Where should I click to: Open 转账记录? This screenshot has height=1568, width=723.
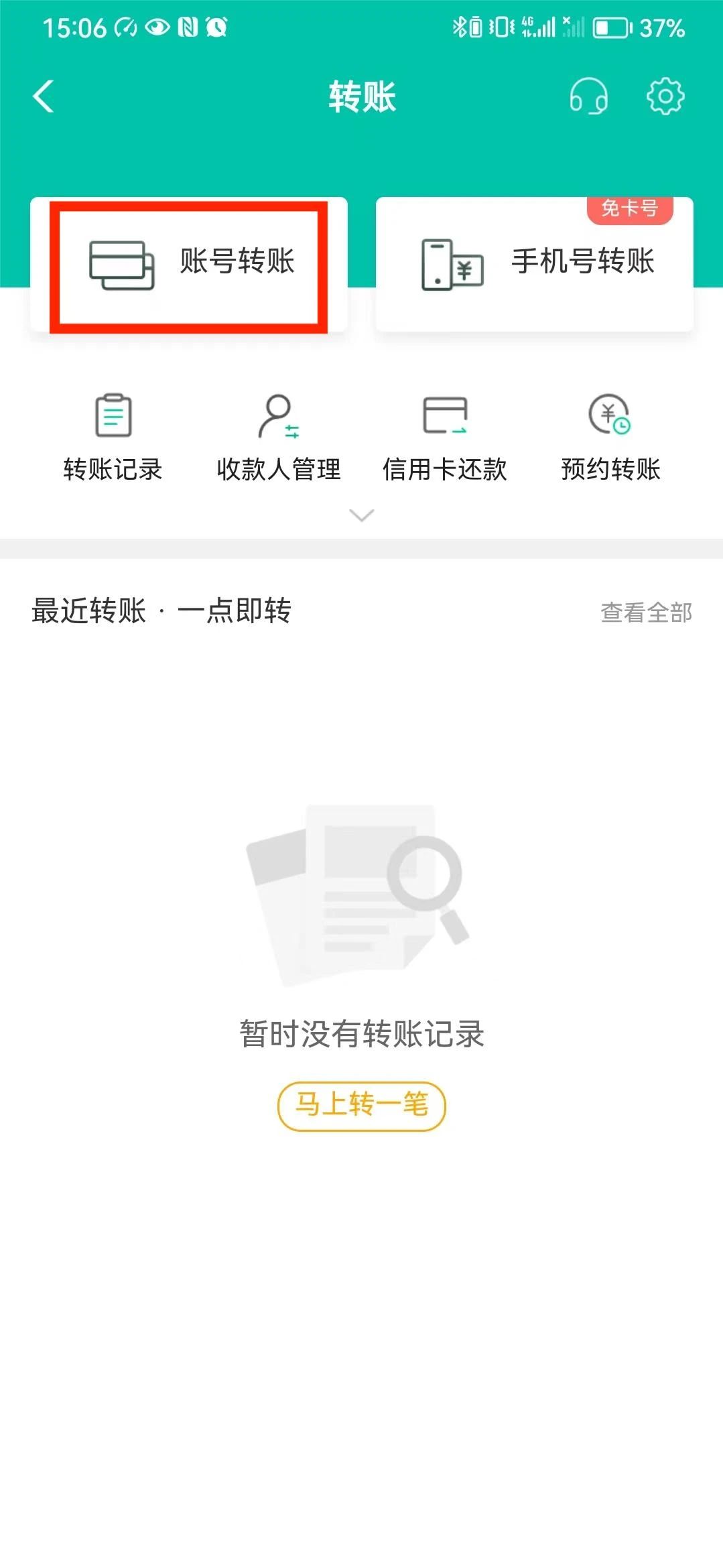coord(113,437)
